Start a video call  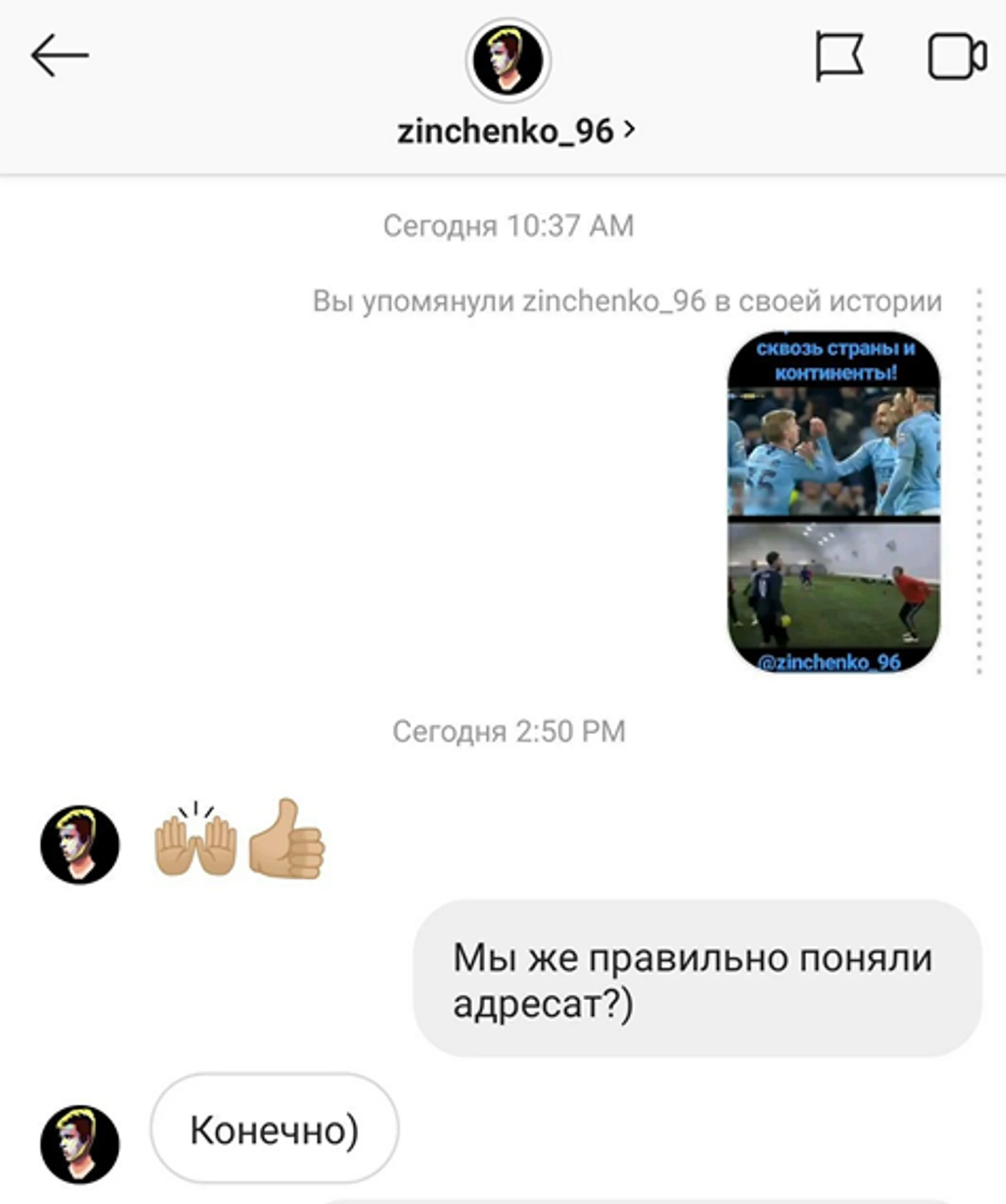click(957, 56)
